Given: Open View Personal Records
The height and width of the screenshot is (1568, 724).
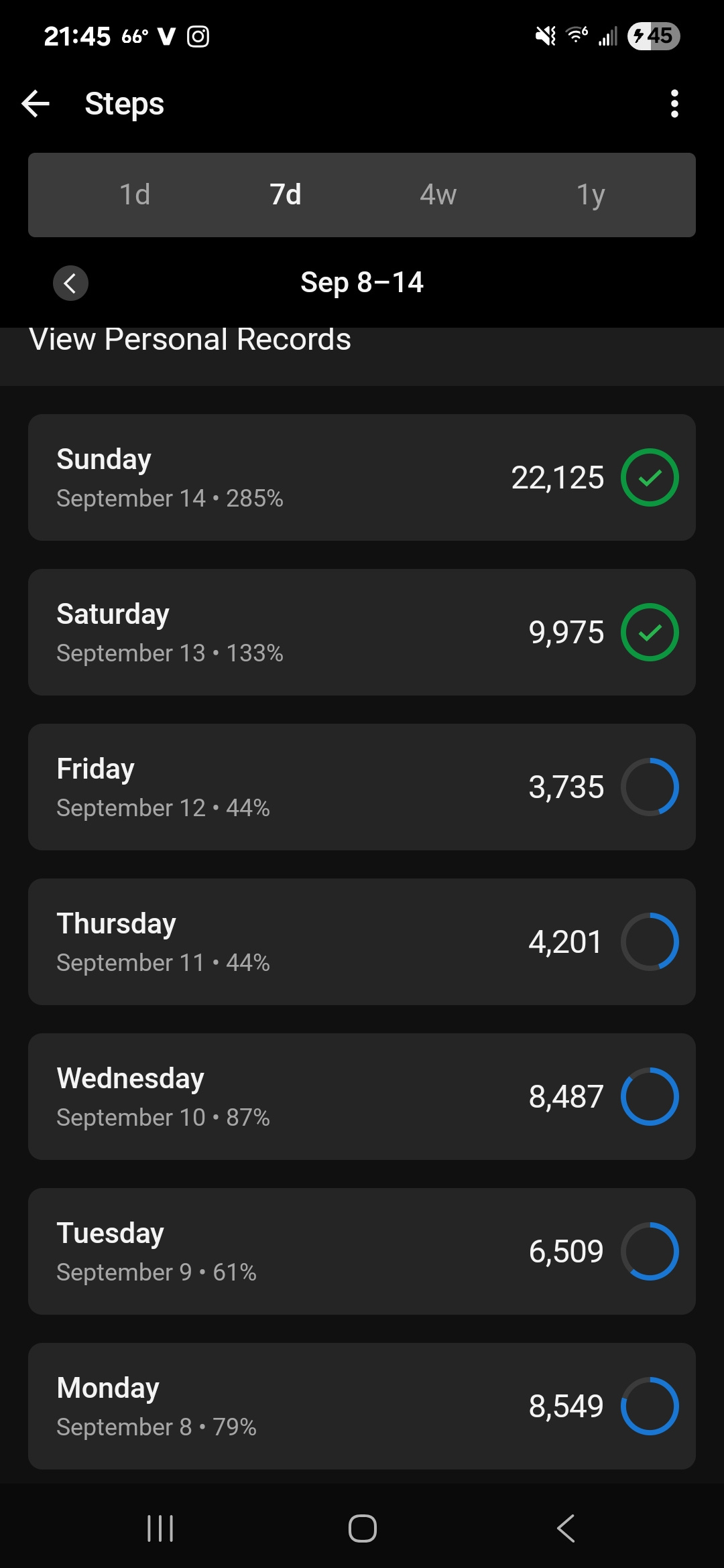Looking at the screenshot, I should [190, 340].
